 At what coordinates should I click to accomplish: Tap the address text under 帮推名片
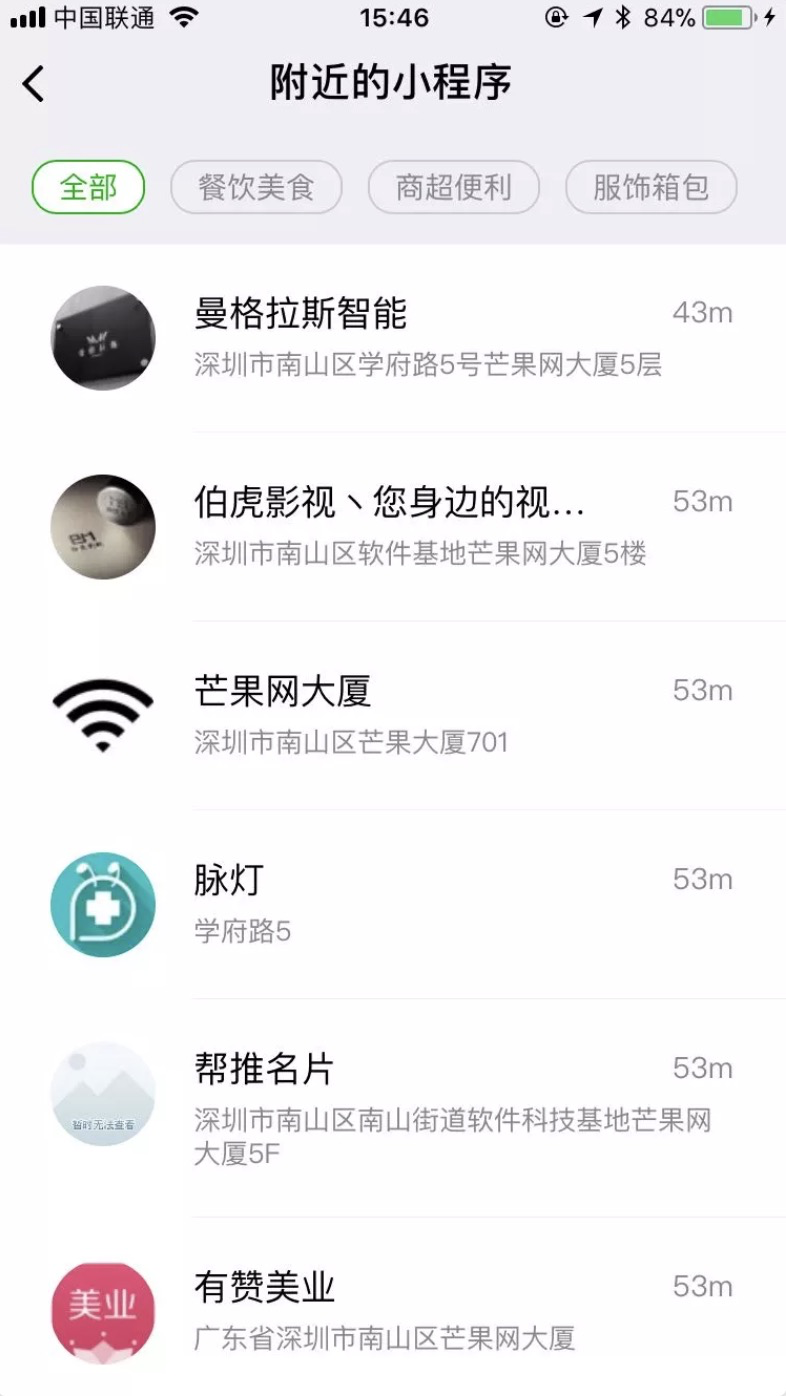coord(400,1135)
